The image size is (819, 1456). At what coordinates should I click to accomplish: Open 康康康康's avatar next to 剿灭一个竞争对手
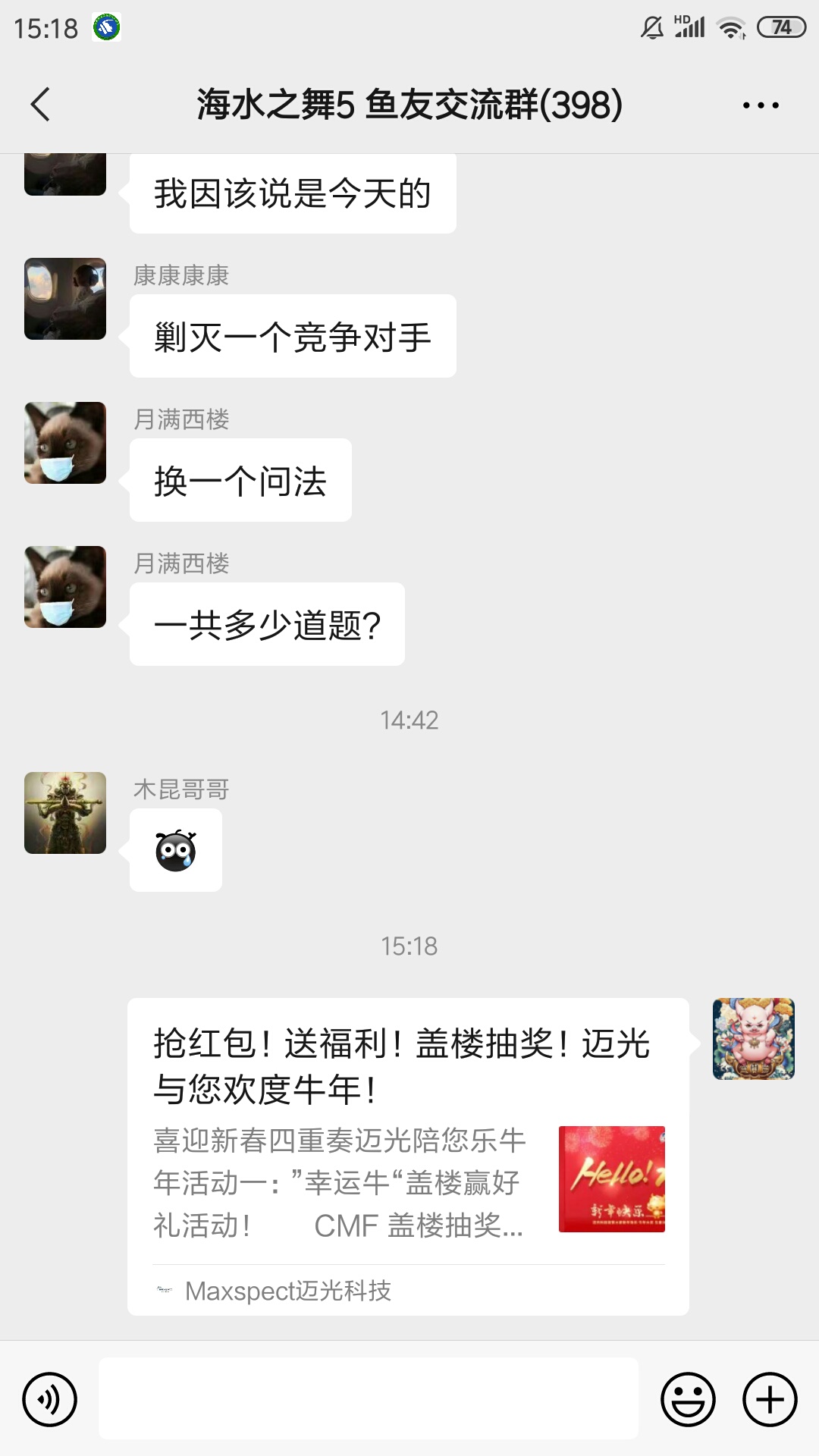[x=65, y=299]
